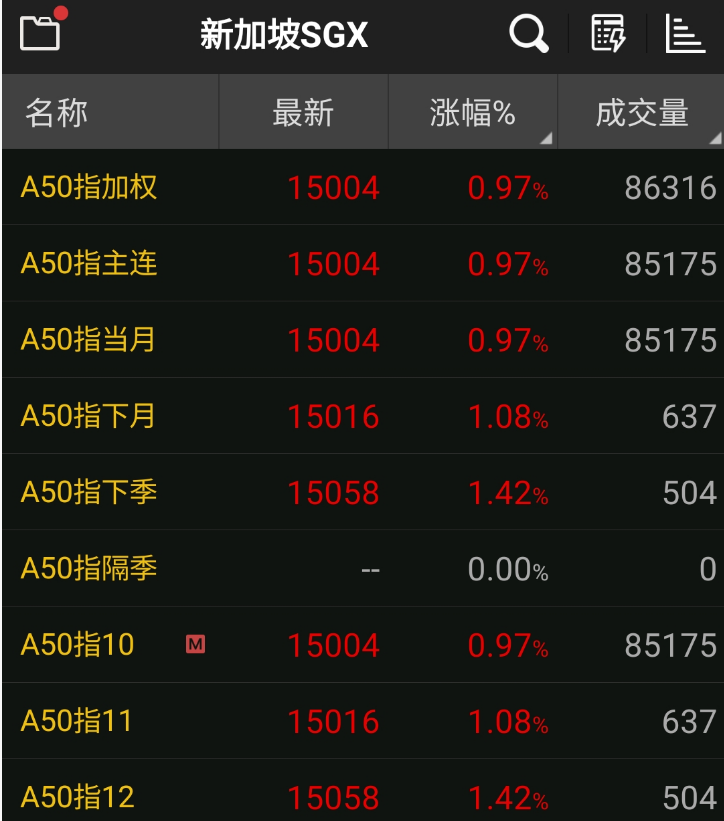
Task: Open the A50指主连 quote
Action: coord(89,264)
